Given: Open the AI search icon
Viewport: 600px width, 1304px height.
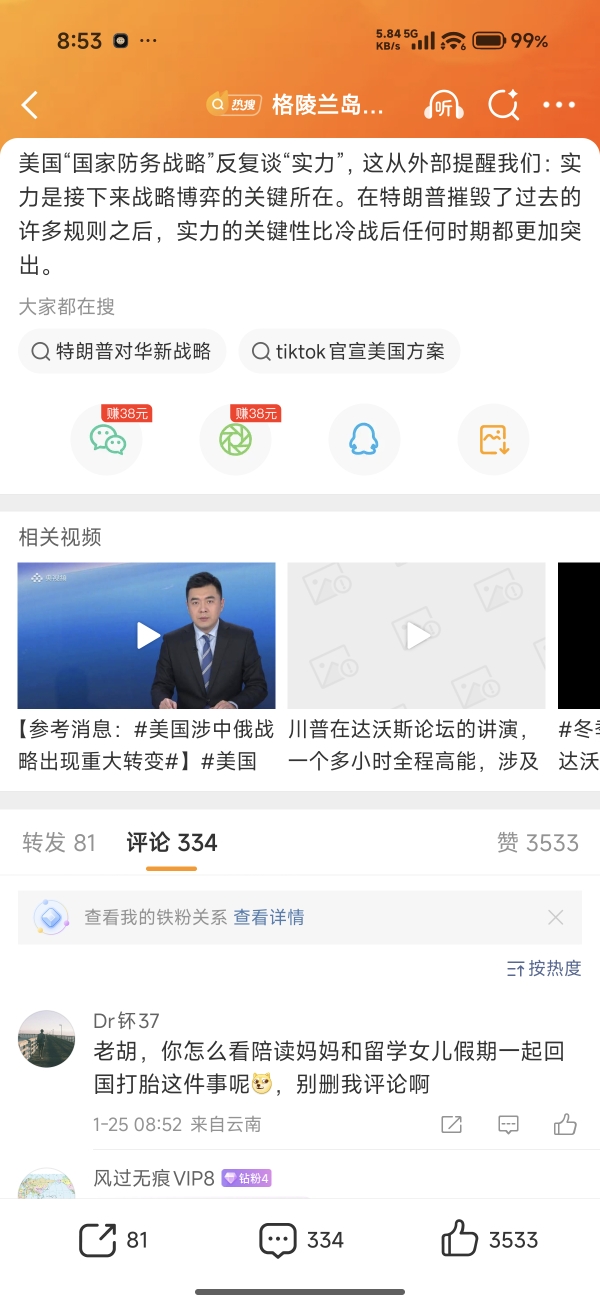Looking at the screenshot, I should (502, 105).
